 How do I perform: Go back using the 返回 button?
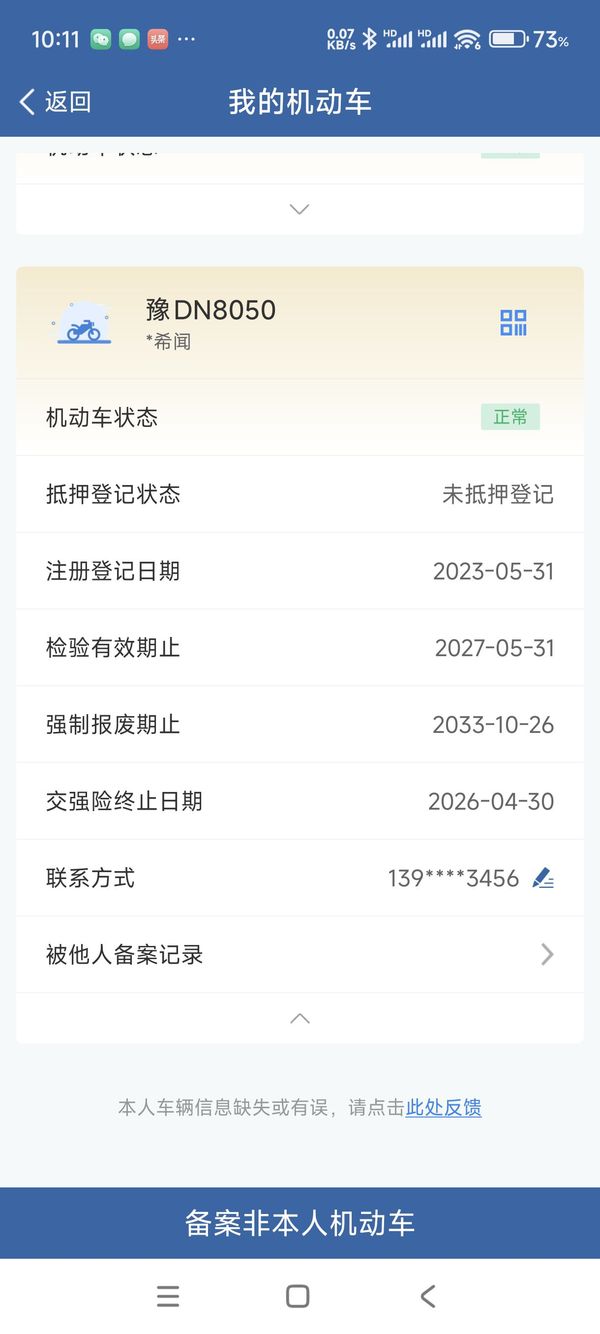pos(55,102)
